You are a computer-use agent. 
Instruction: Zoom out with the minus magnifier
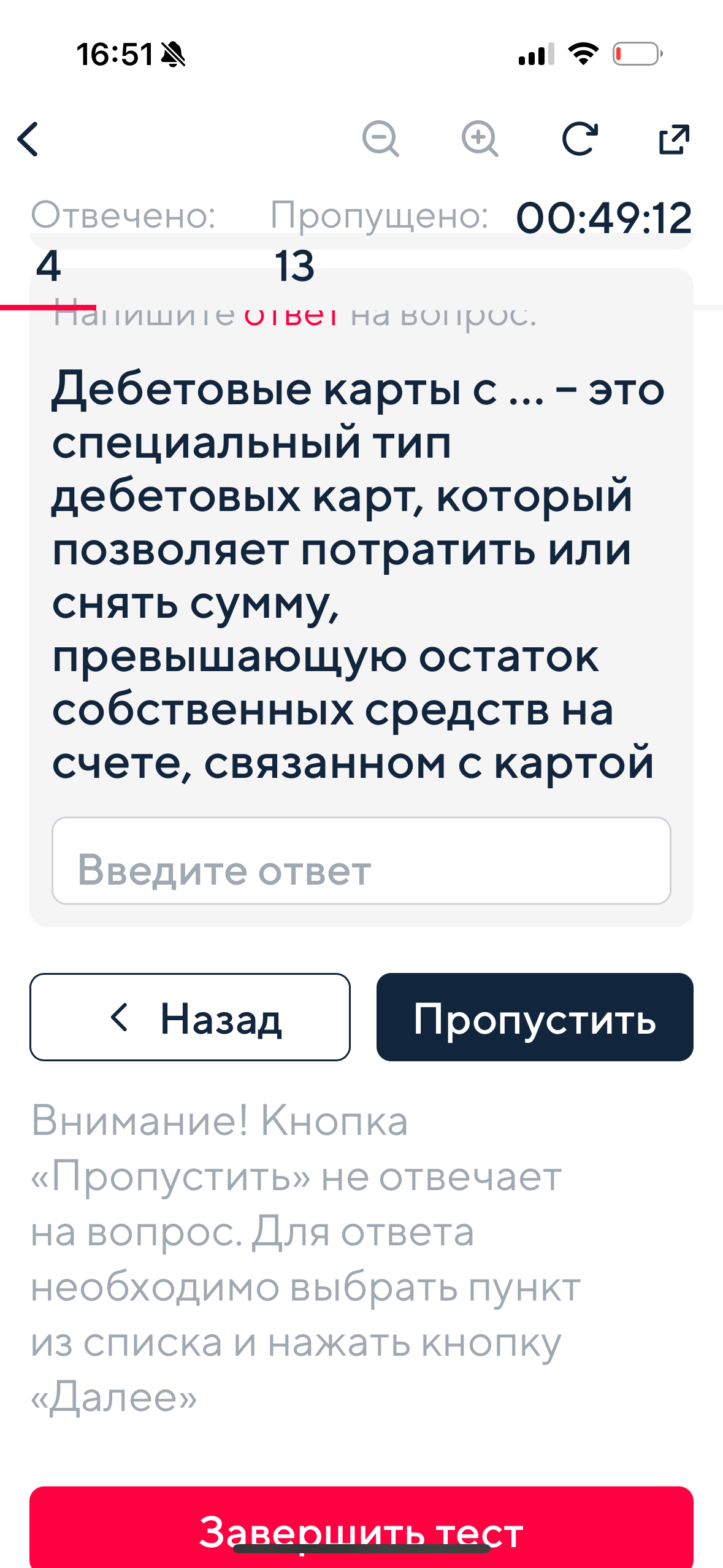tap(380, 139)
